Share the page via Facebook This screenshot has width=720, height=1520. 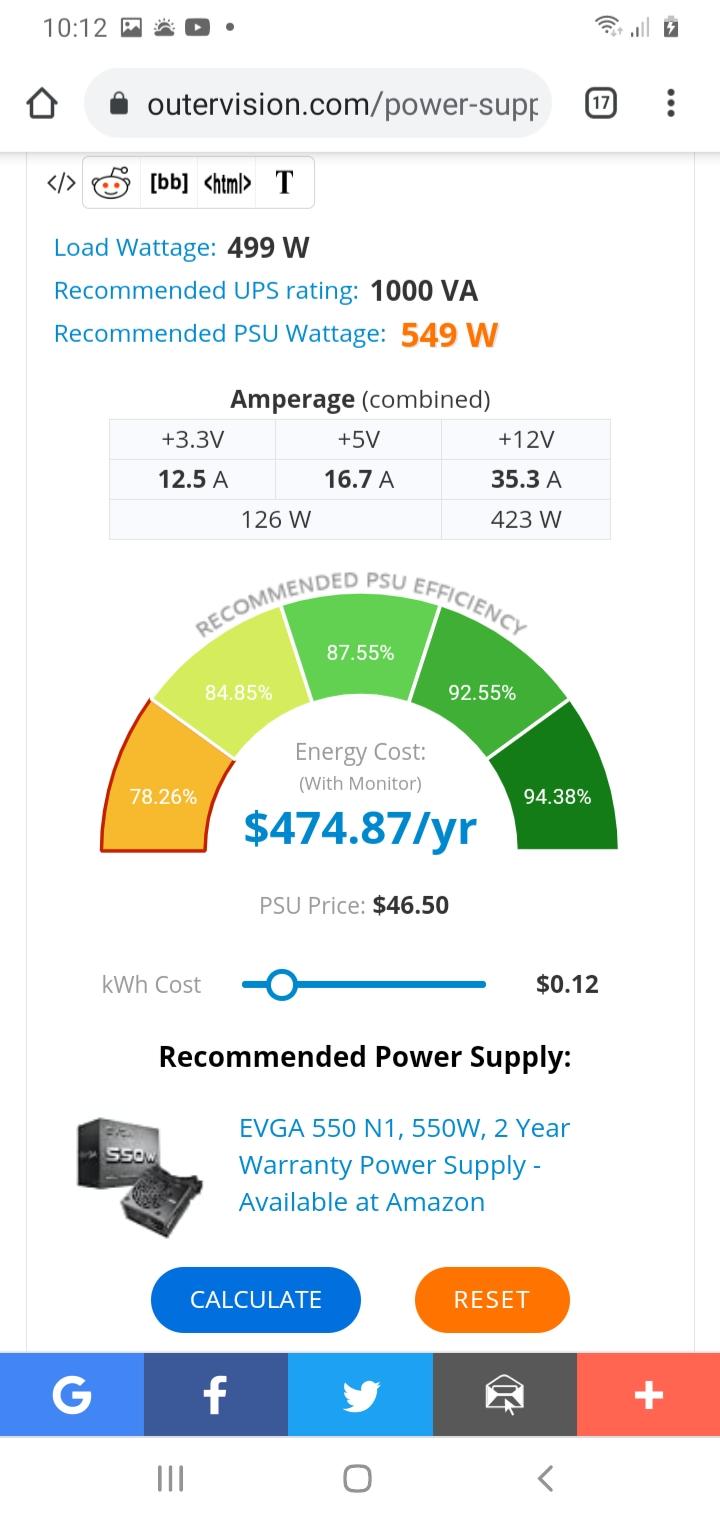(216, 1395)
